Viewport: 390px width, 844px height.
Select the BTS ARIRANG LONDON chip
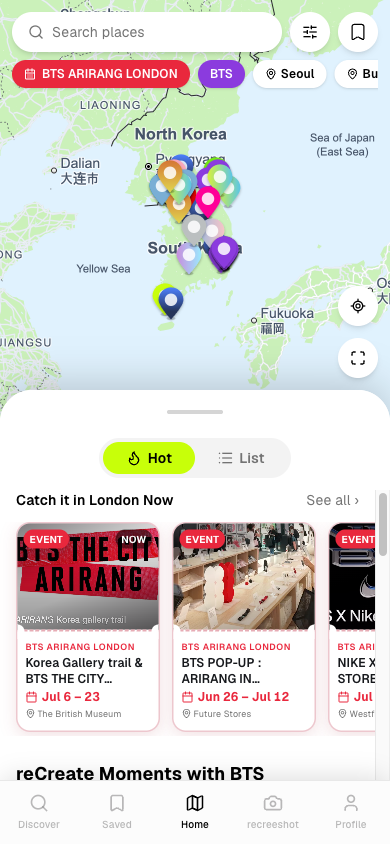101,74
